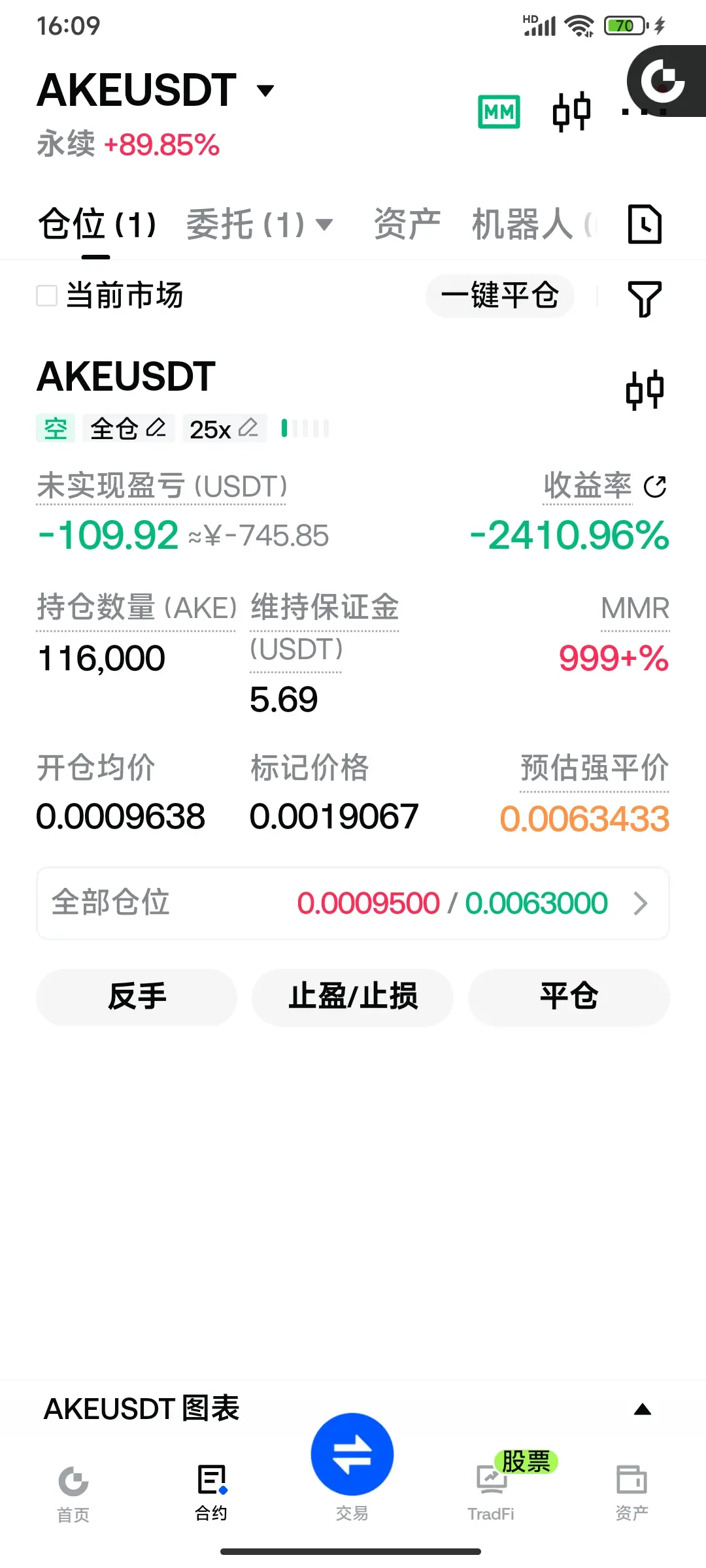706x1568 pixels.
Task: Edit the 25x leverage setting
Action: coord(224,429)
